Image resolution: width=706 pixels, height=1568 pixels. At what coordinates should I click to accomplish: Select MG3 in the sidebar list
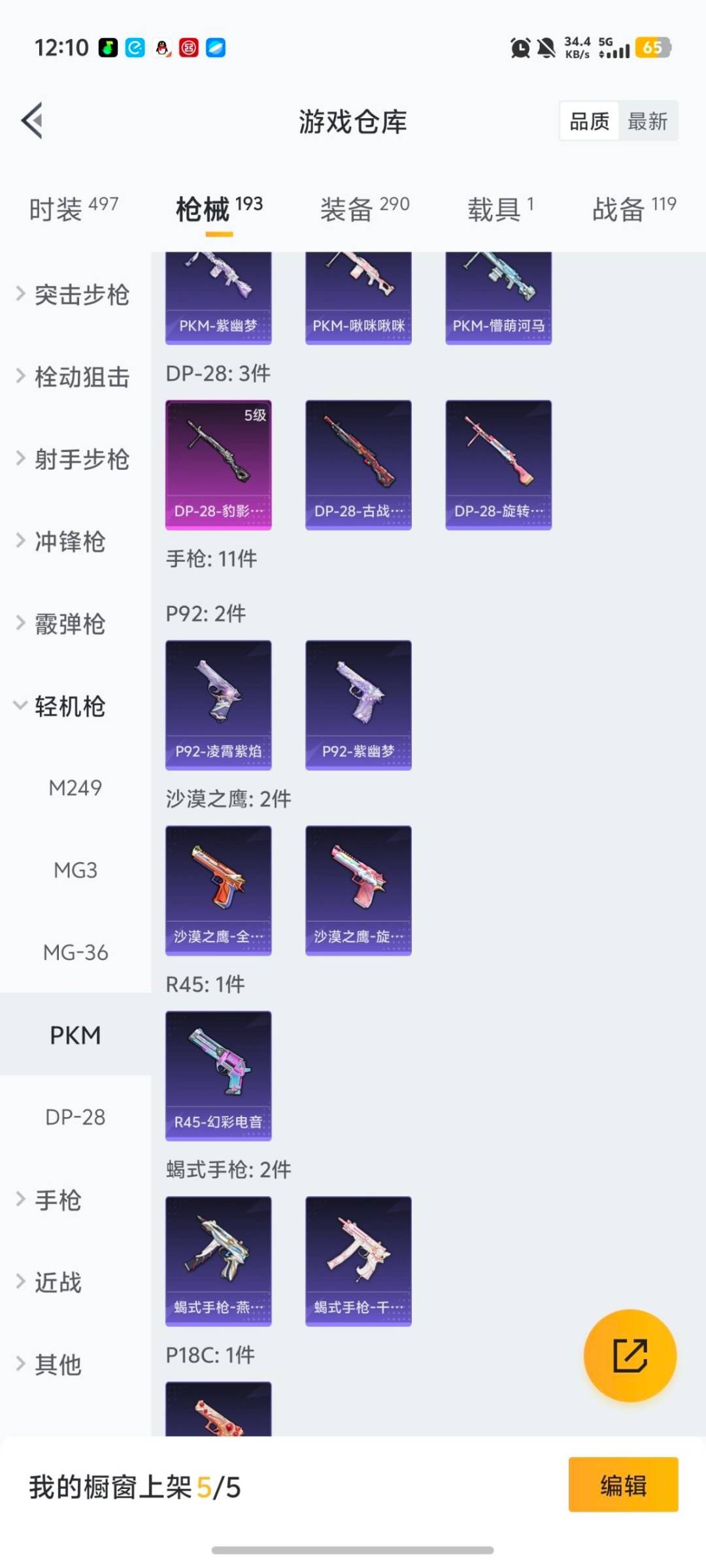click(x=74, y=870)
